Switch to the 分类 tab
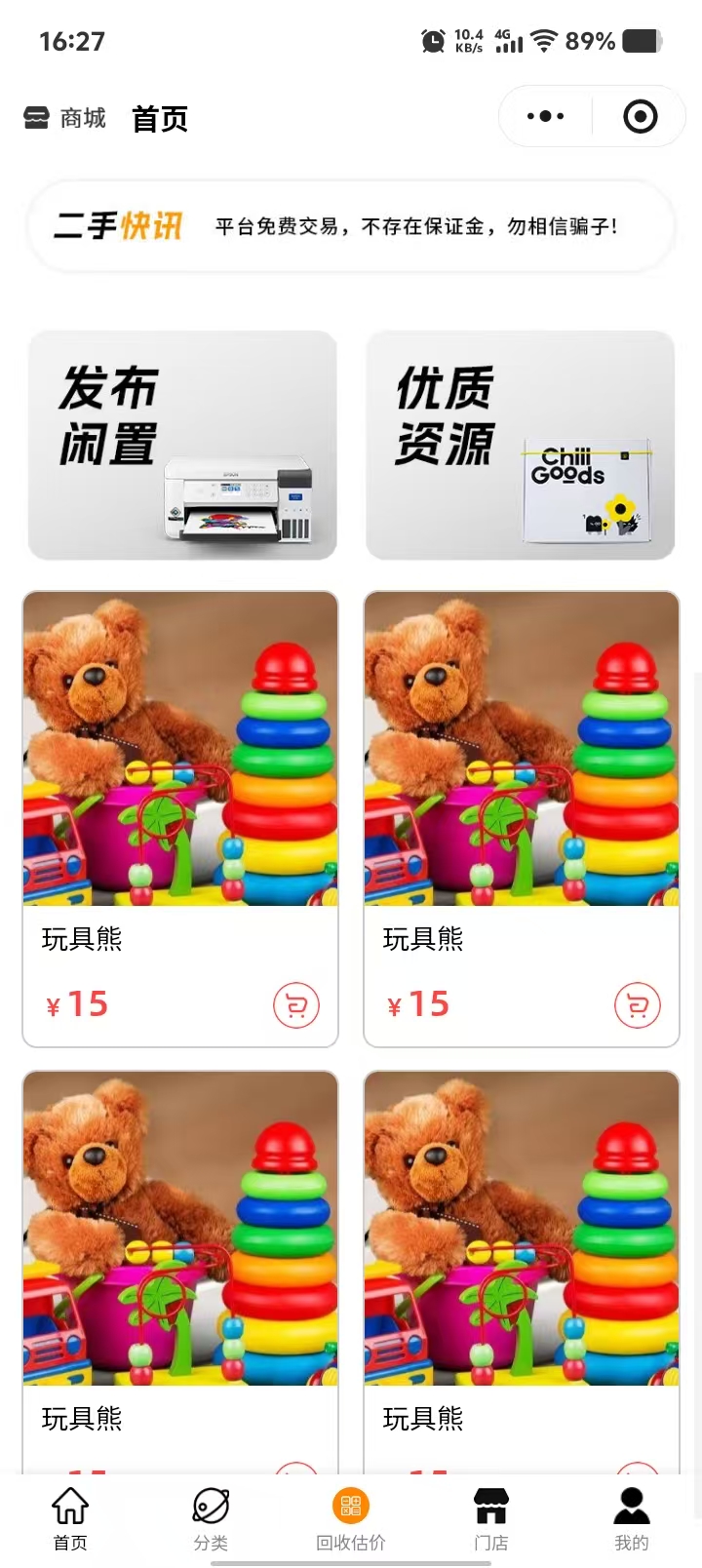Image resolution: width=702 pixels, height=1568 pixels. tap(211, 1519)
